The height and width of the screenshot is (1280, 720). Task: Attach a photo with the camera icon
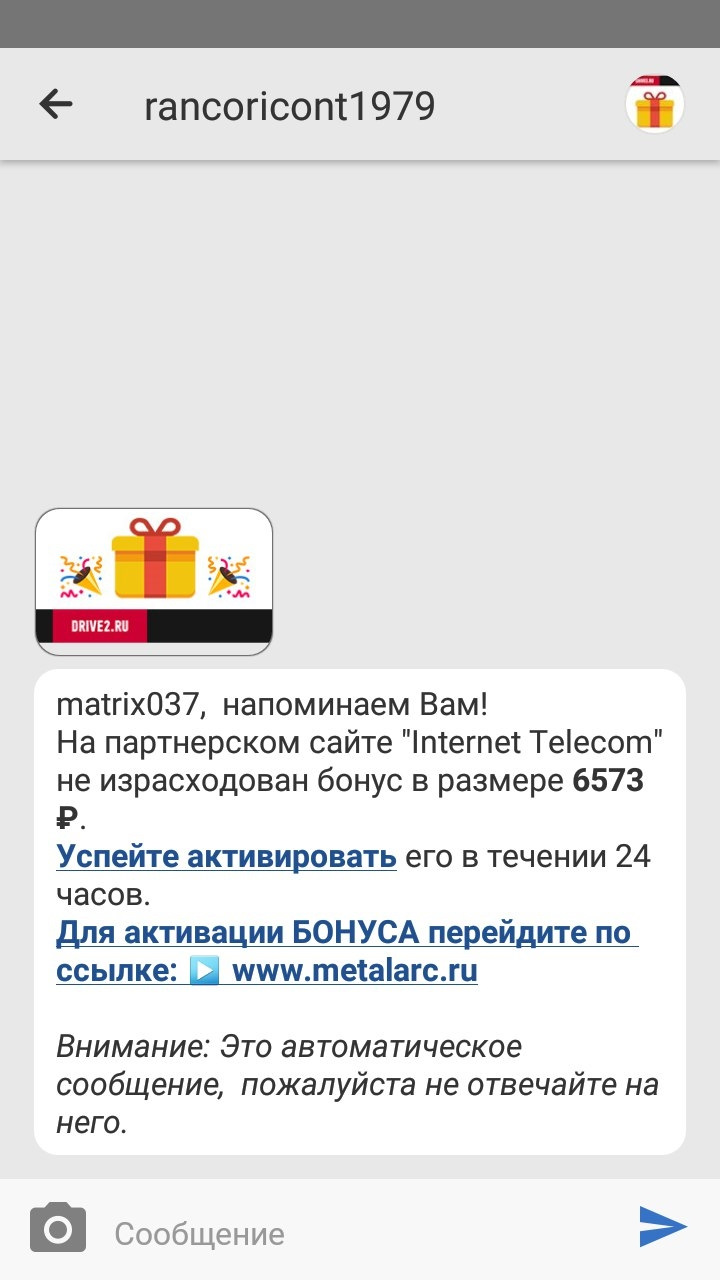(58, 1228)
